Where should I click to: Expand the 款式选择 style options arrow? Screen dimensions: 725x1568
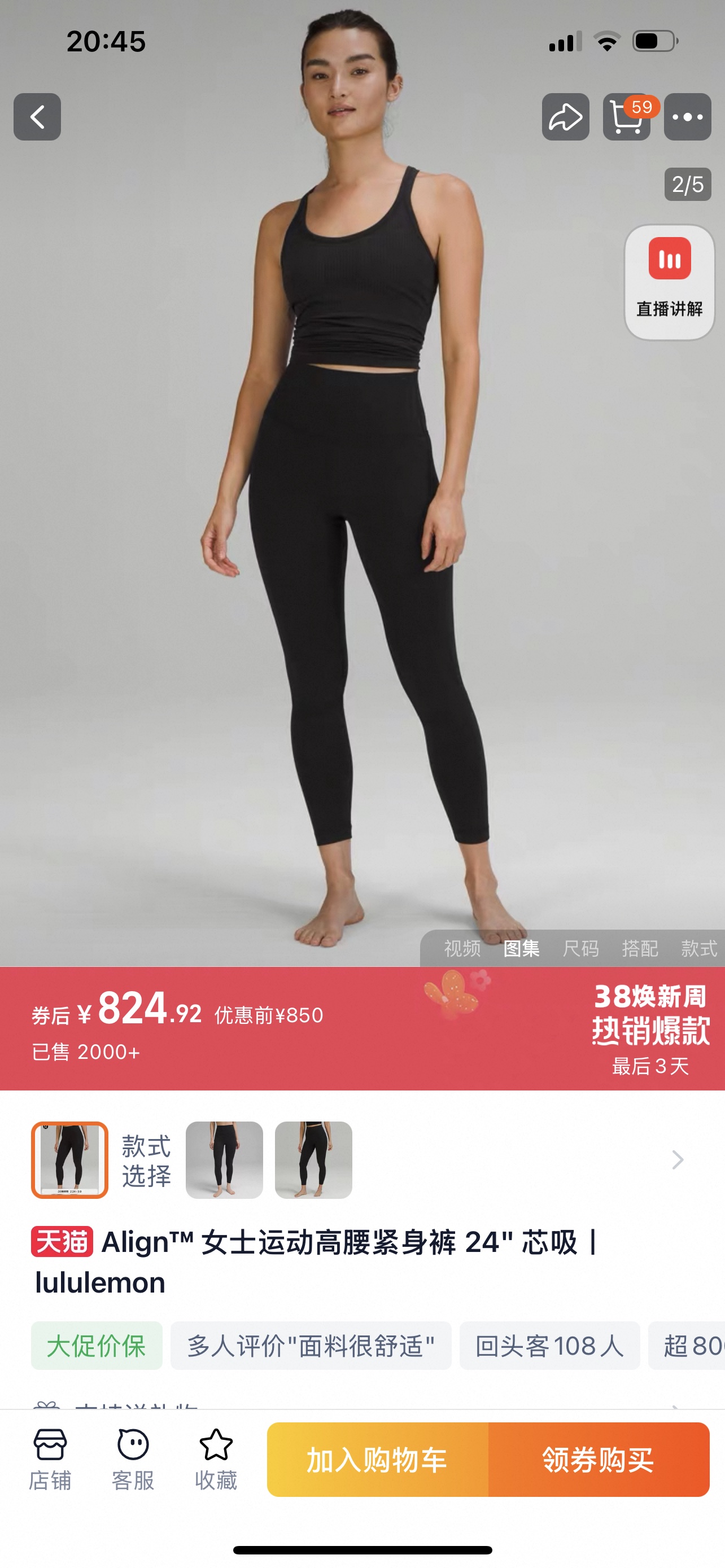[678, 1159]
